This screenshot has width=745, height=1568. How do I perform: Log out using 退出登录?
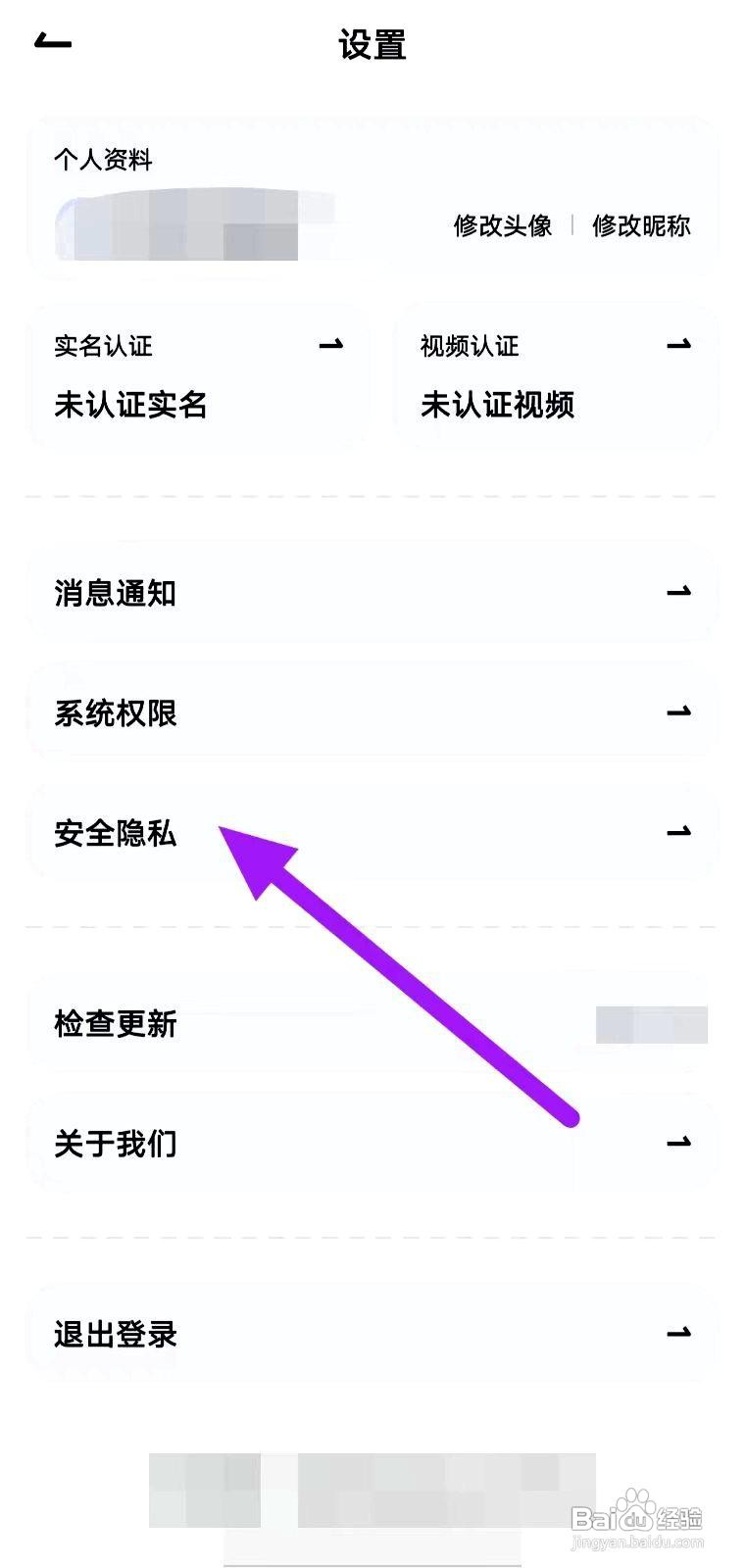(x=115, y=1333)
